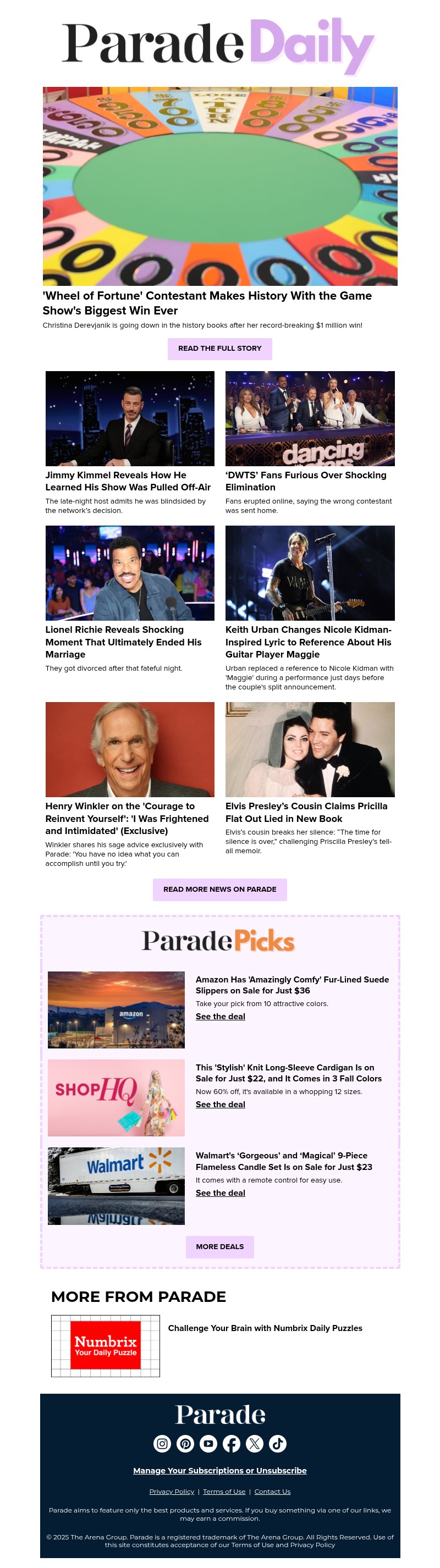The width and height of the screenshot is (440, 1568).
Task: See the deal for the knit cardigan
Action: pos(221,1104)
